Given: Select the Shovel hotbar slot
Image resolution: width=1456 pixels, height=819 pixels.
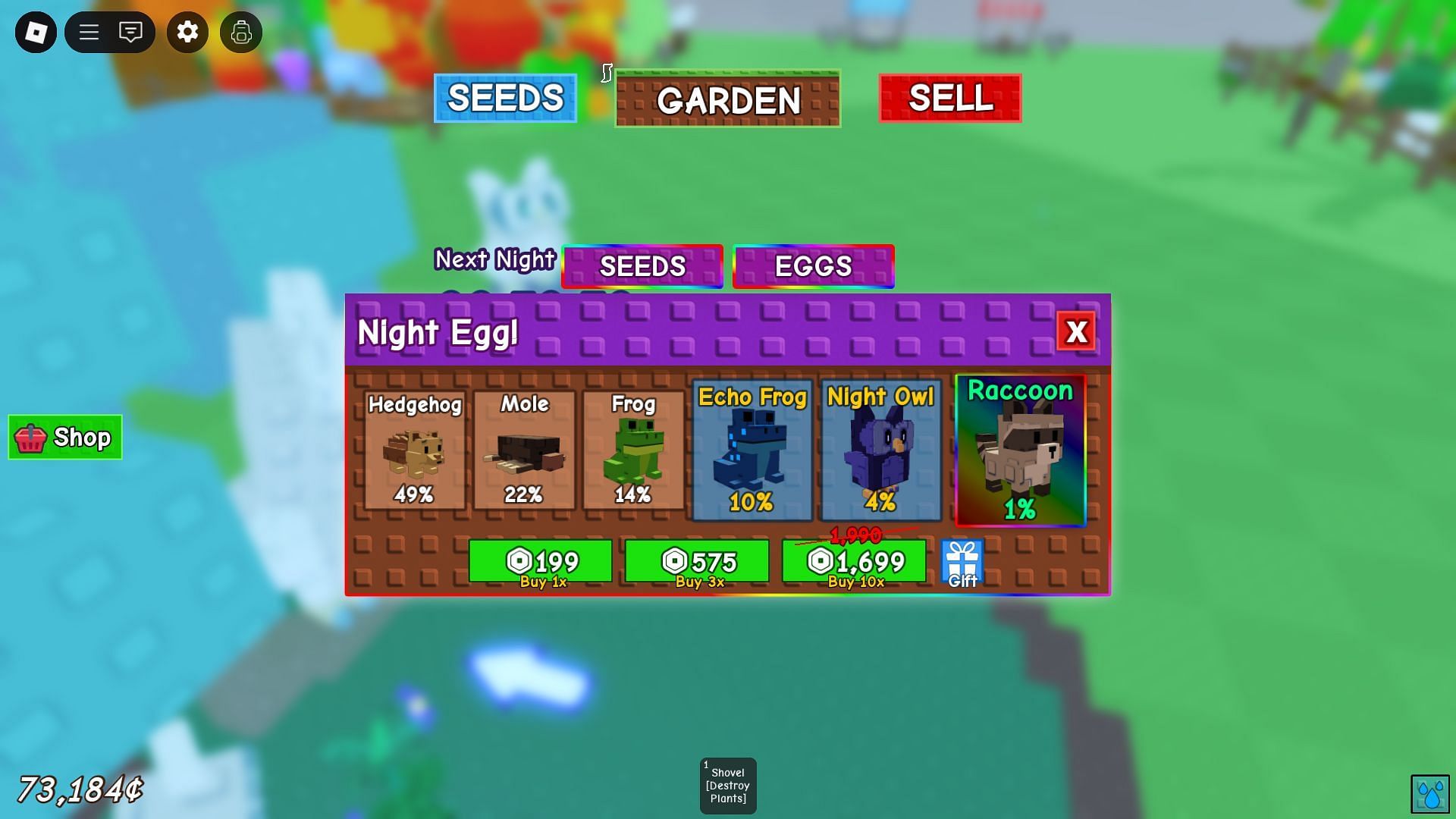Looking at the screenshot, I should click(x=727, y=786).
